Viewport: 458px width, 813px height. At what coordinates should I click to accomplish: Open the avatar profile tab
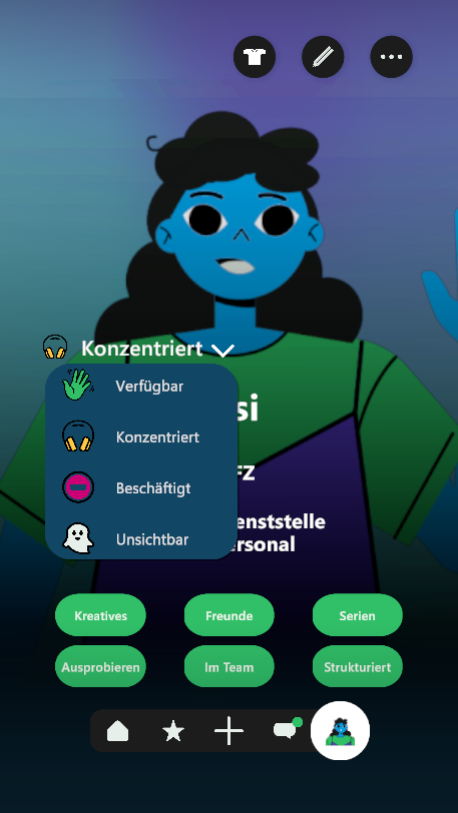click(340, 731)
